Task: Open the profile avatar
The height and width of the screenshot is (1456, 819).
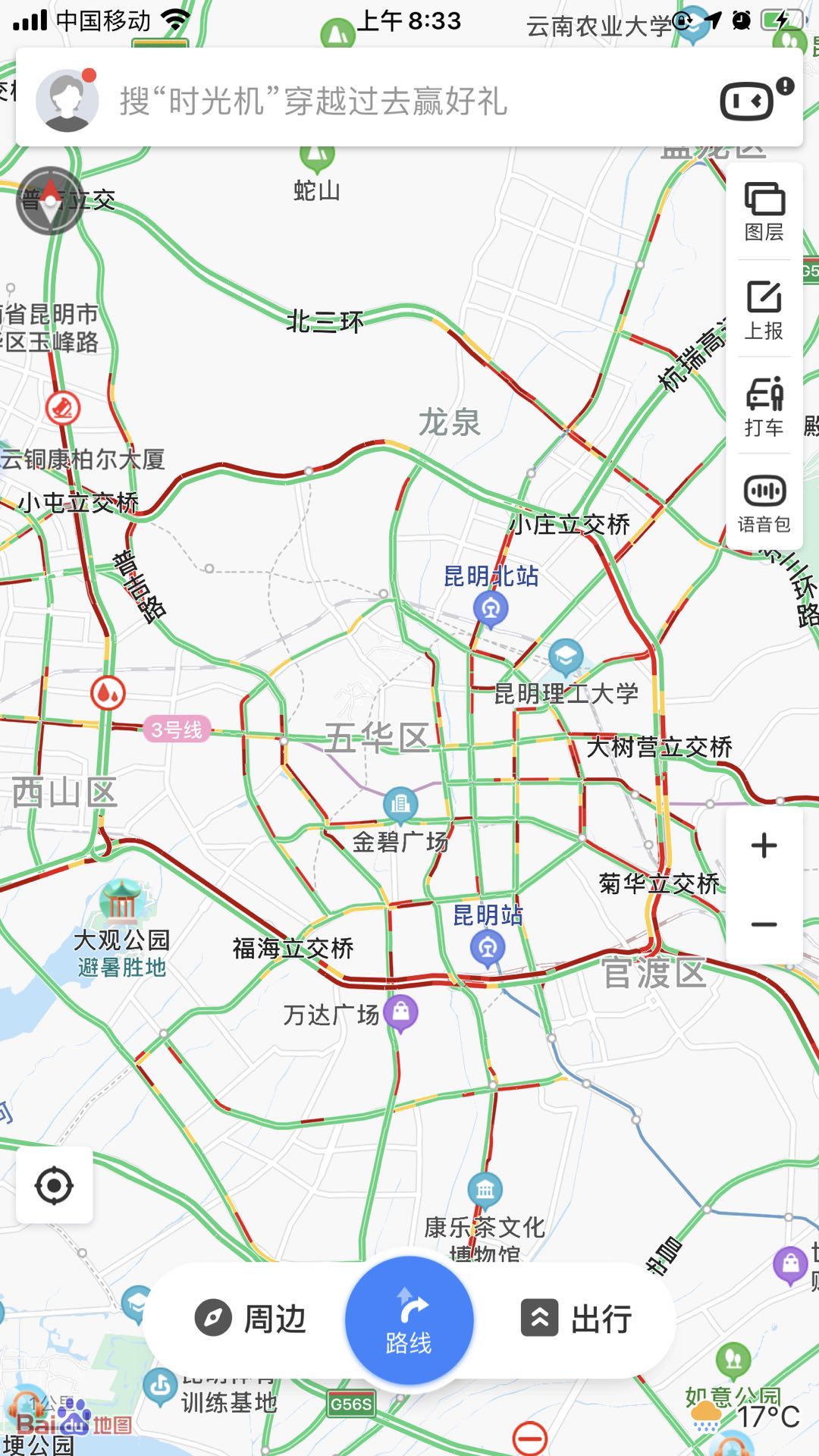Action: coord(67,101)
